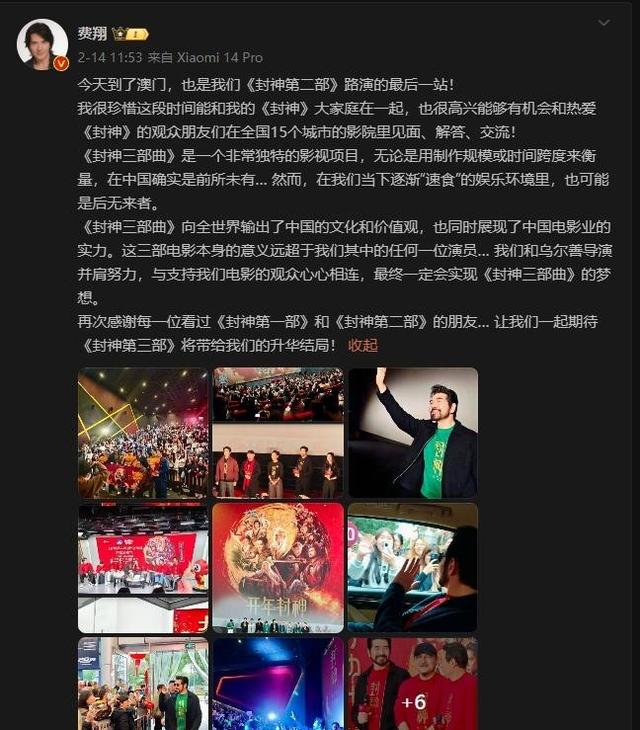View photo of waving from inside the car
The width and height of the screenshot is (640, 730).
tap(412, 567)
